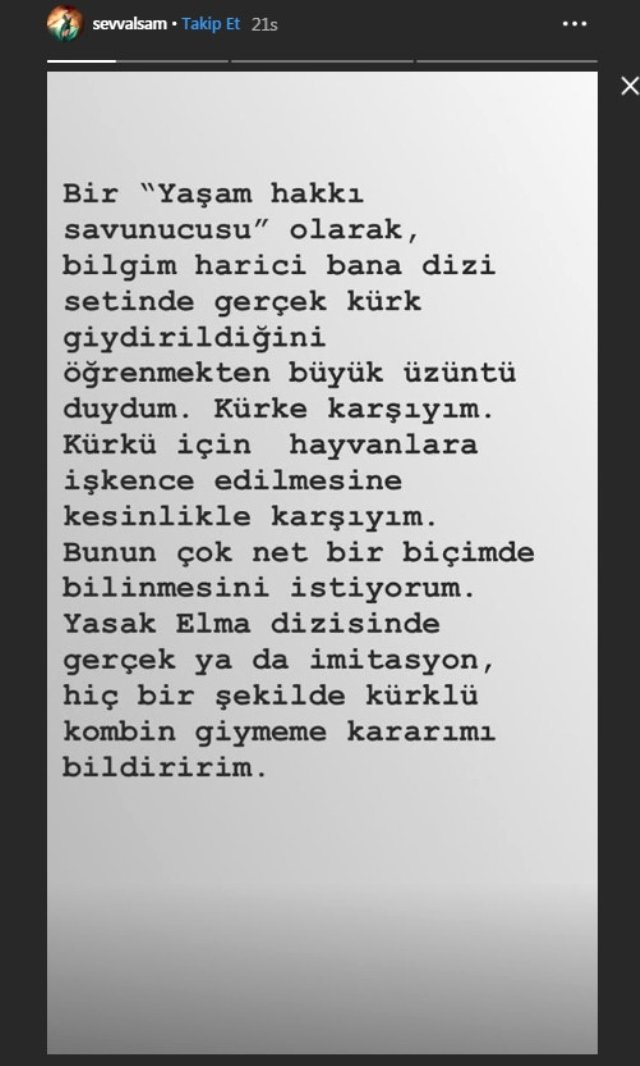
Task: Follow sevvalsam with Takip Et
Action: point(211,25)
